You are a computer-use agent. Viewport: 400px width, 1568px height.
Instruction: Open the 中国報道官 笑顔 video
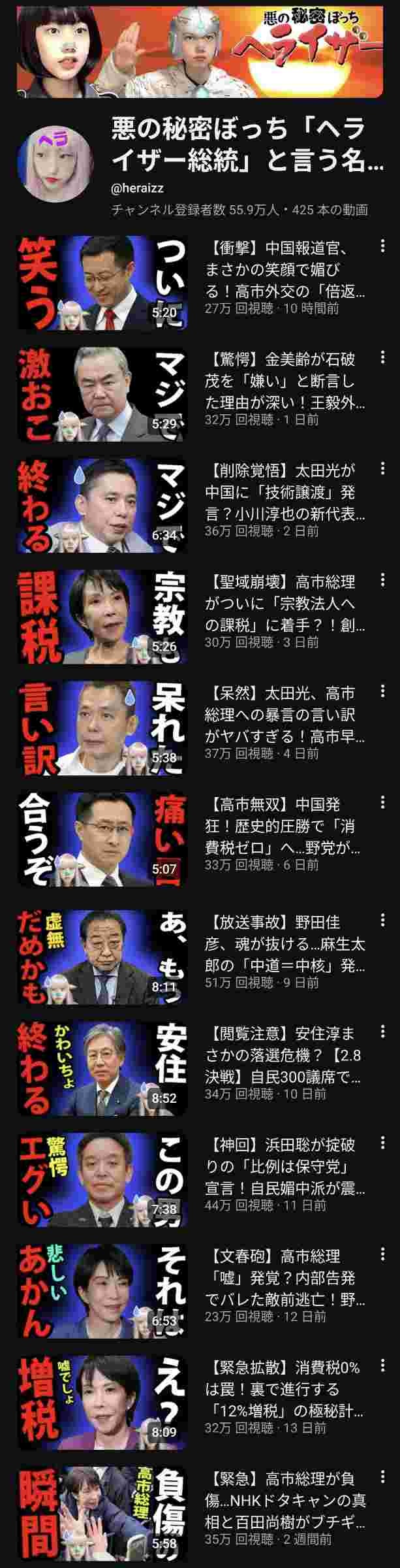pos(101,283)
